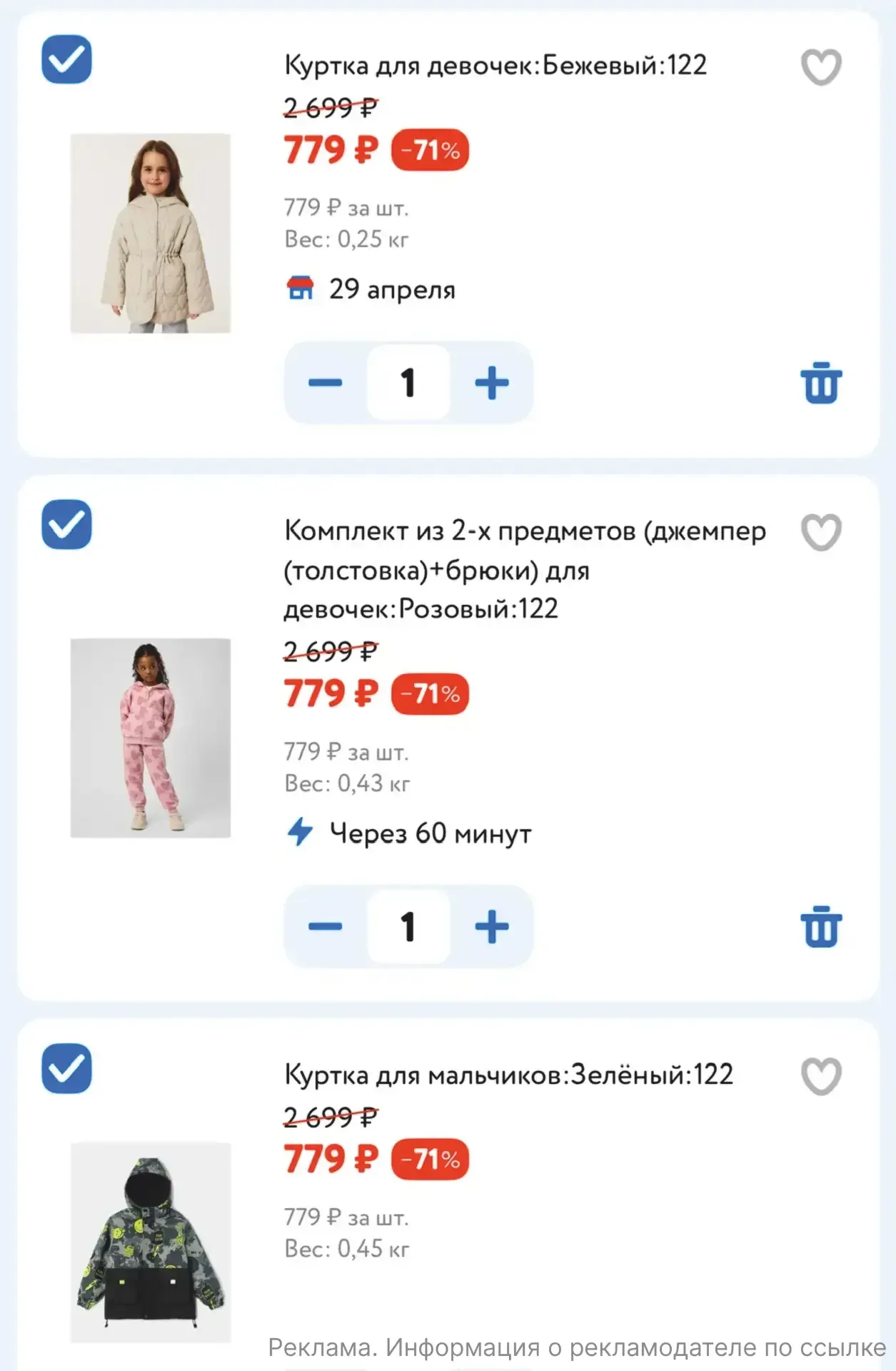Deselect the pink two-piece set checkbox
Image resolution: width=896 pixels, height=1371 pixels.
[x=66, y=525]
